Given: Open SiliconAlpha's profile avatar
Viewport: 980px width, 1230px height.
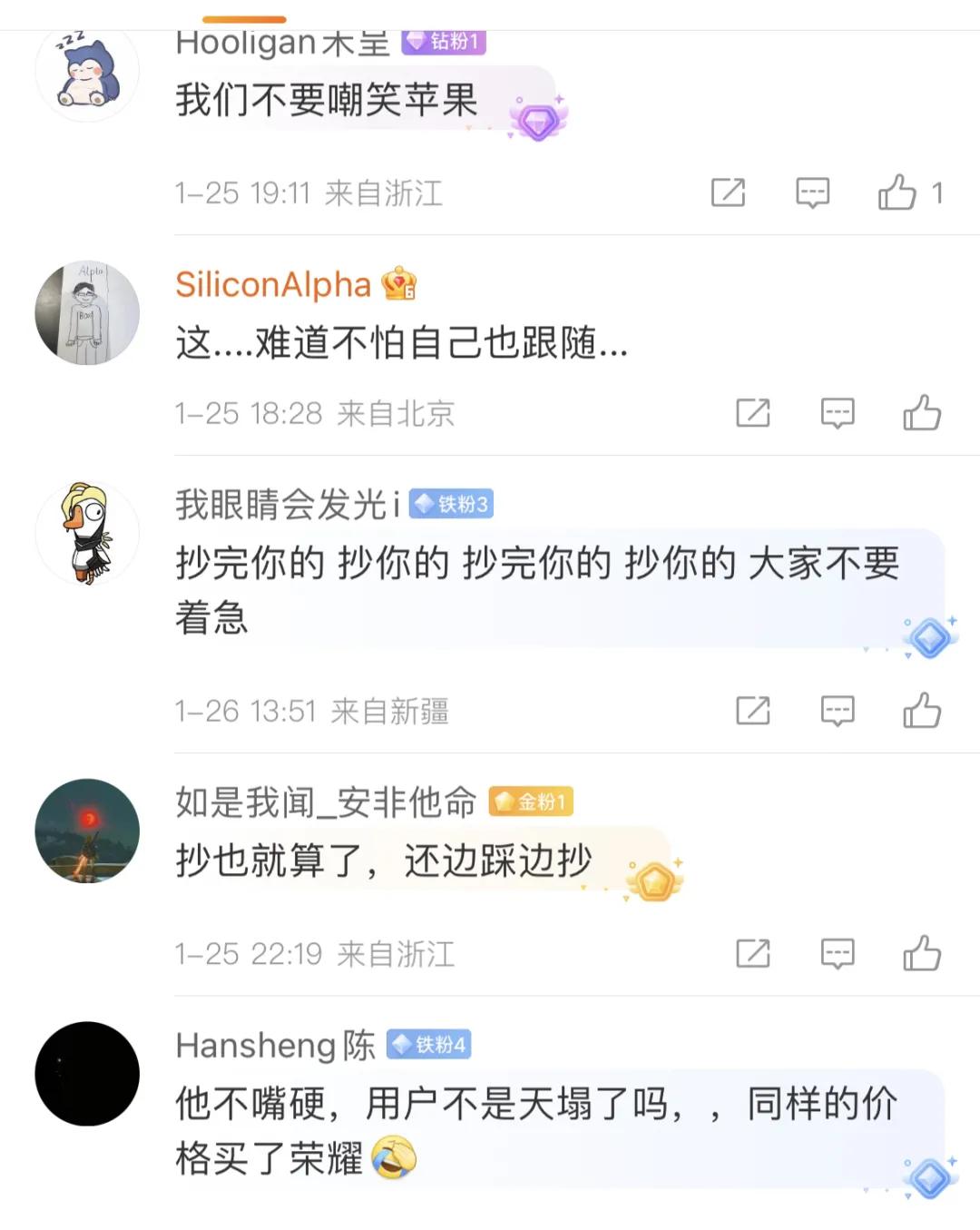Looking at the screenshot, I should 87,313.
